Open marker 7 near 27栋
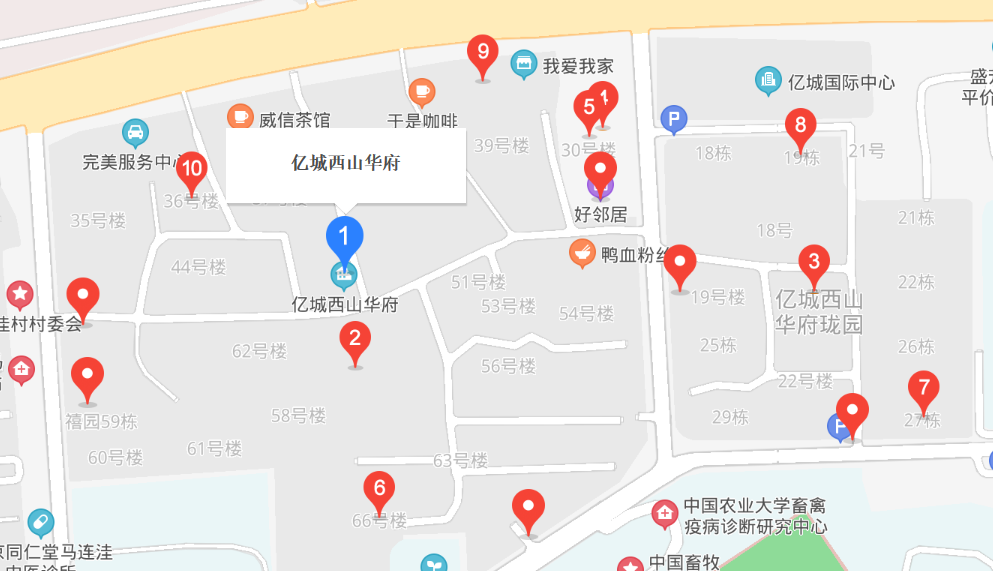Screen dimensions: 993x571 click(x=923, y=388)
